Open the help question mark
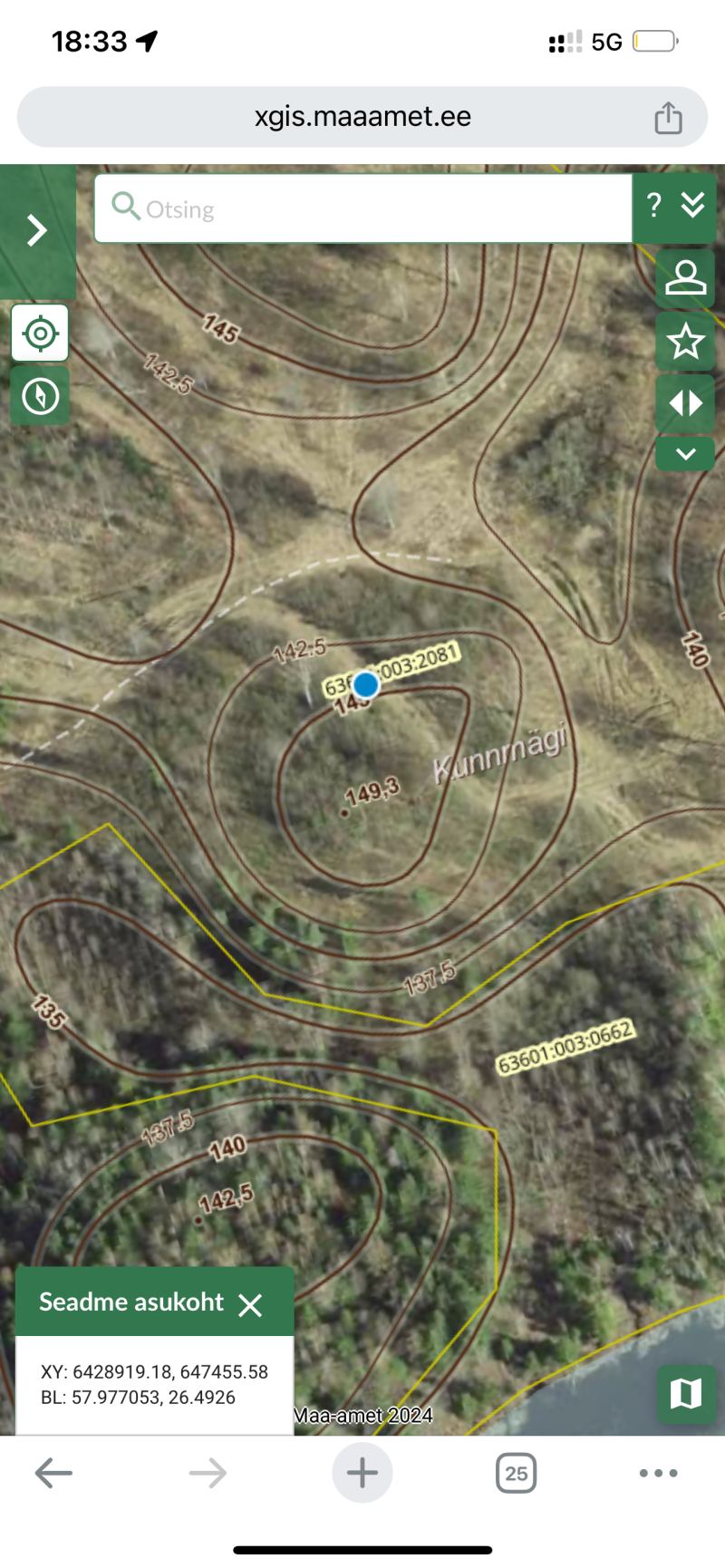Viewport: 725px width, 1568px height. pos(654,206)
